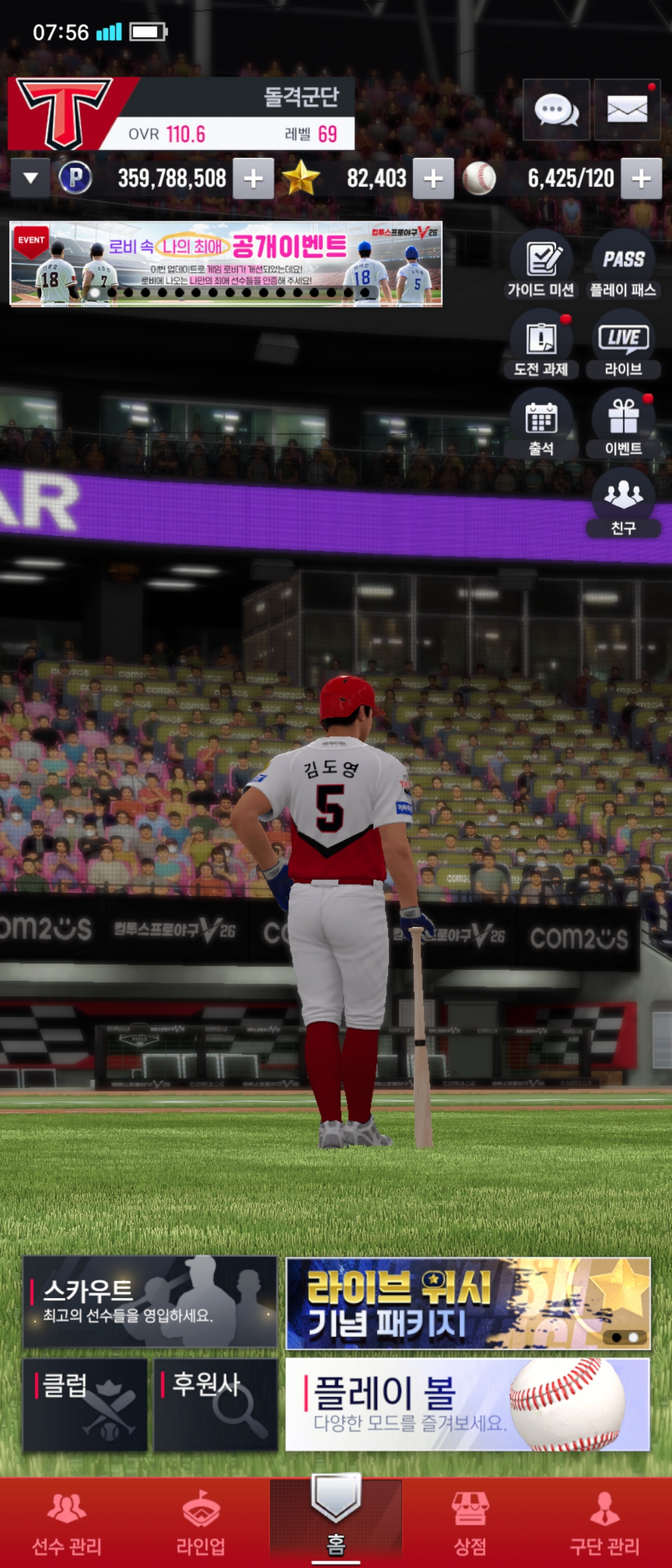
Task: Open 출석 attendance calendar
Action: 541,424
